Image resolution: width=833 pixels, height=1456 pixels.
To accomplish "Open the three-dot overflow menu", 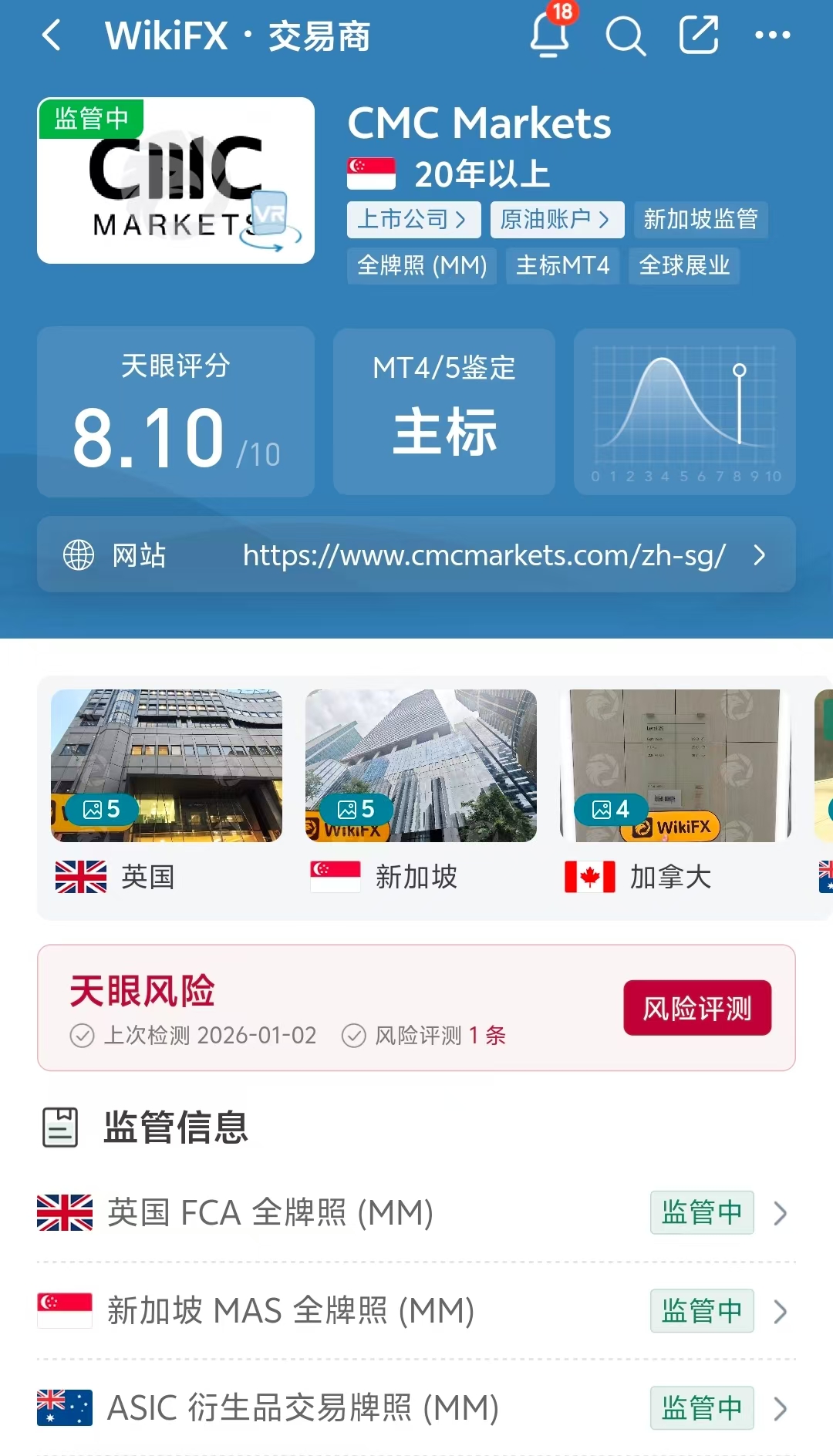I will (772, 35).
